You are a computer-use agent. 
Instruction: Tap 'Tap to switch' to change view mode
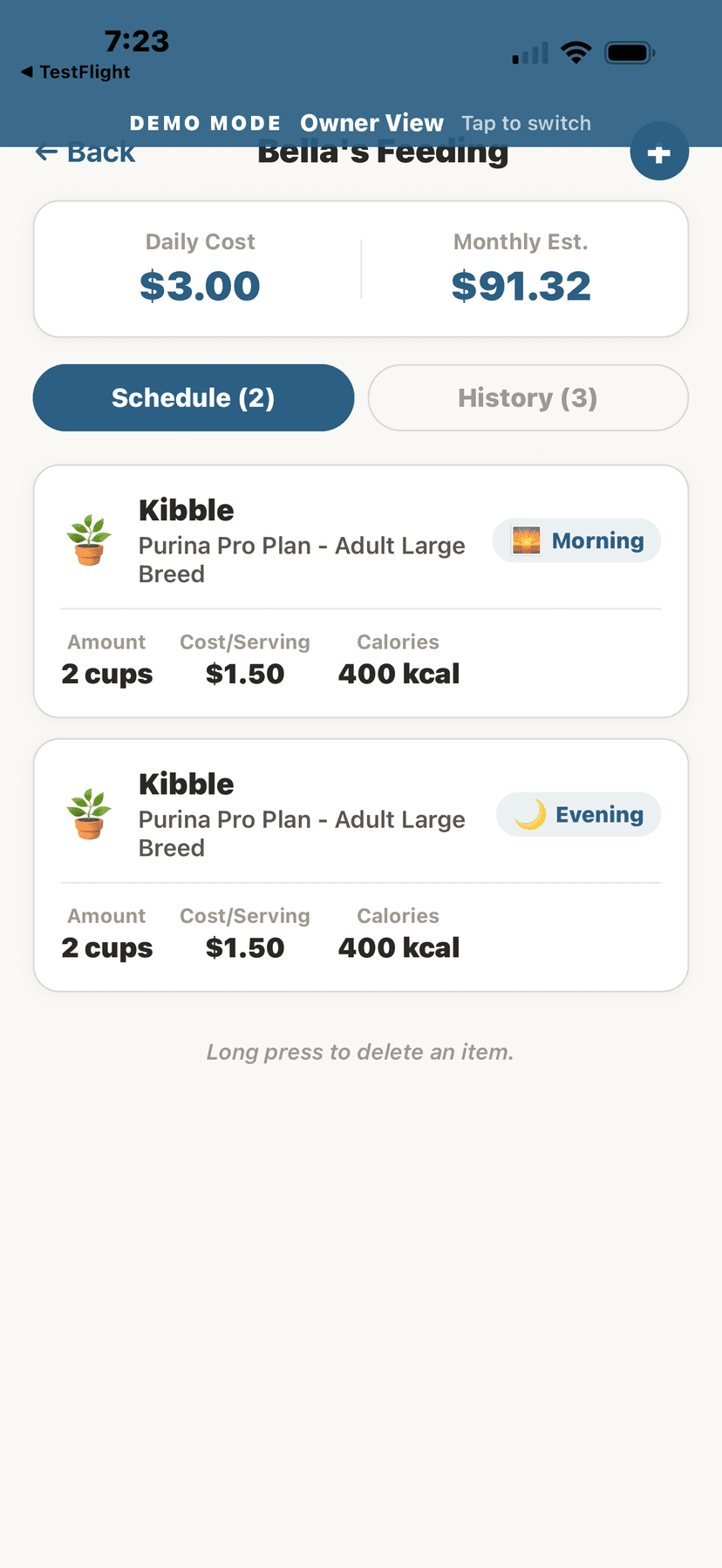526,123
